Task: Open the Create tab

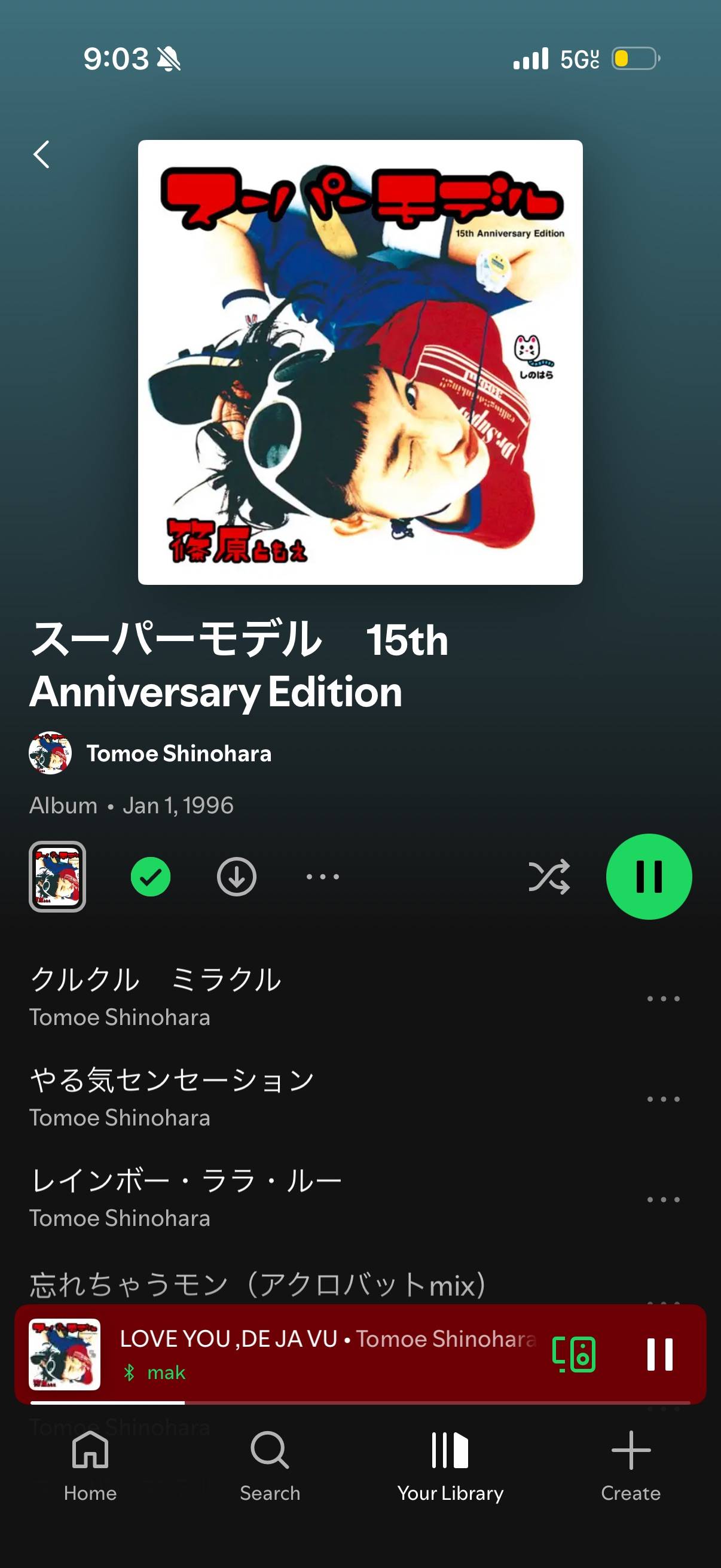Action: coord(630,1466)
